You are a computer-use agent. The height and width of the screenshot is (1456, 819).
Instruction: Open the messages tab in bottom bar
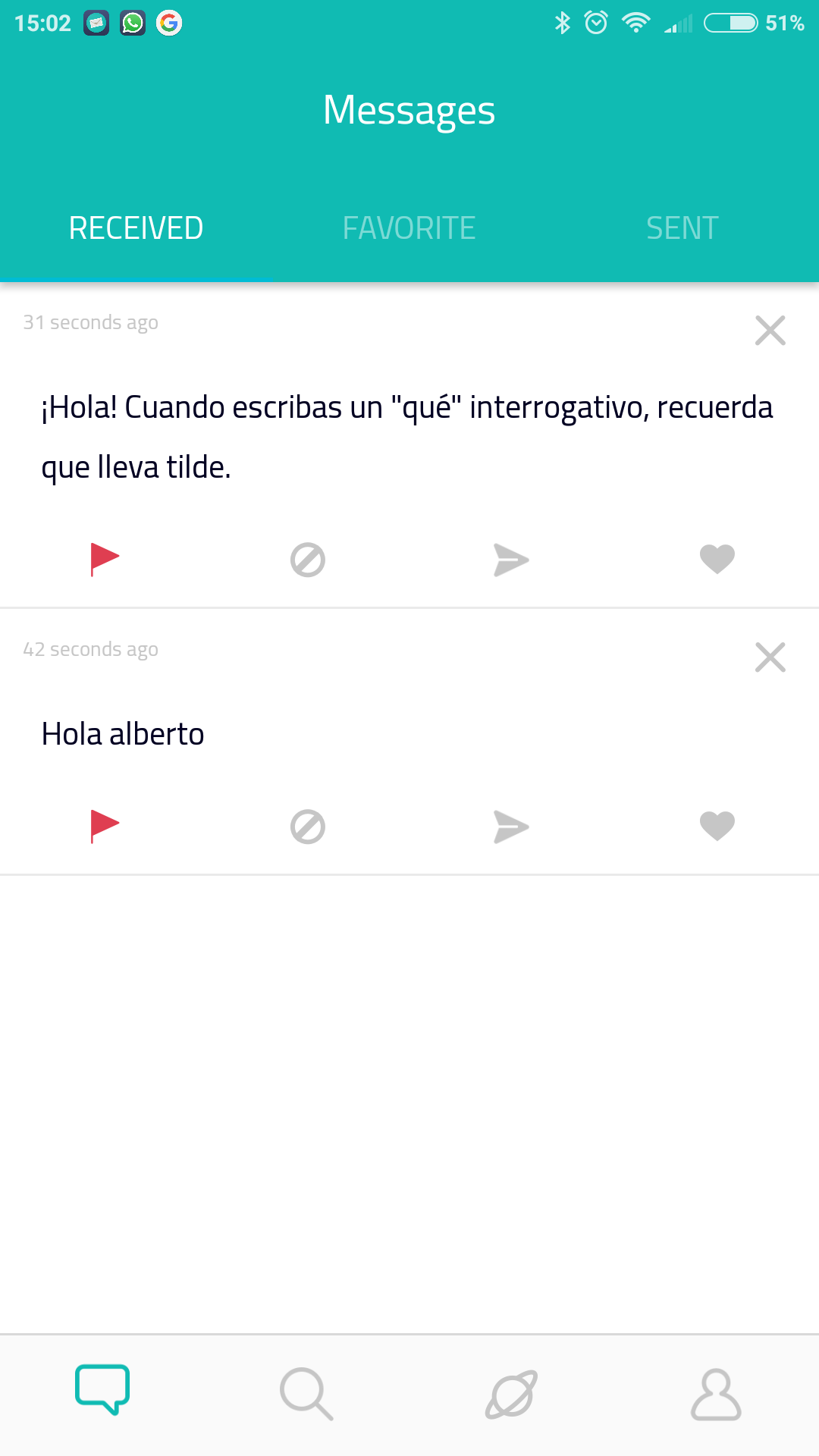102,1389
